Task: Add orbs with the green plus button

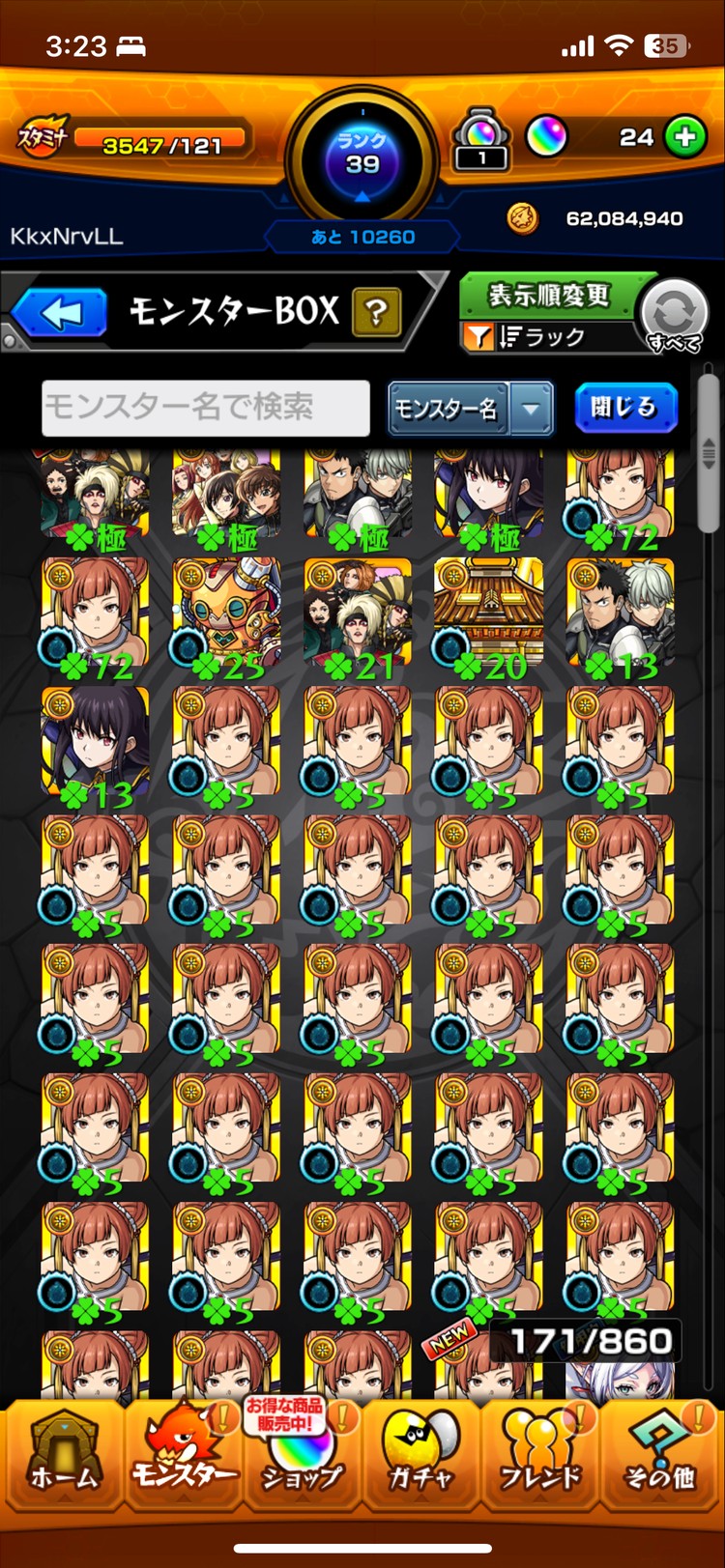Action: pyautogui.click(x=684, y=138)
